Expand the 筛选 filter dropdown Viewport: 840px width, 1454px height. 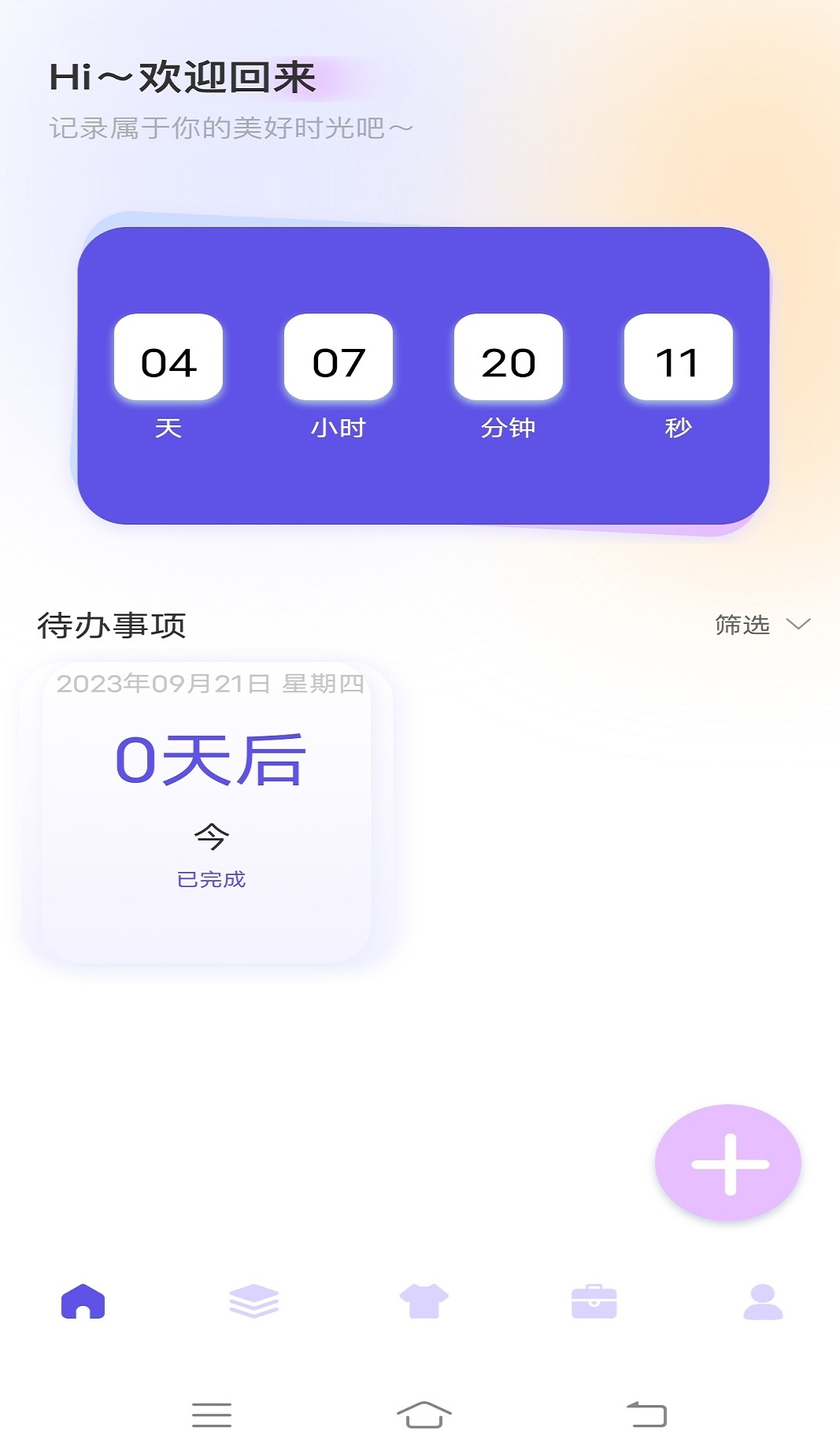point(741,625)
